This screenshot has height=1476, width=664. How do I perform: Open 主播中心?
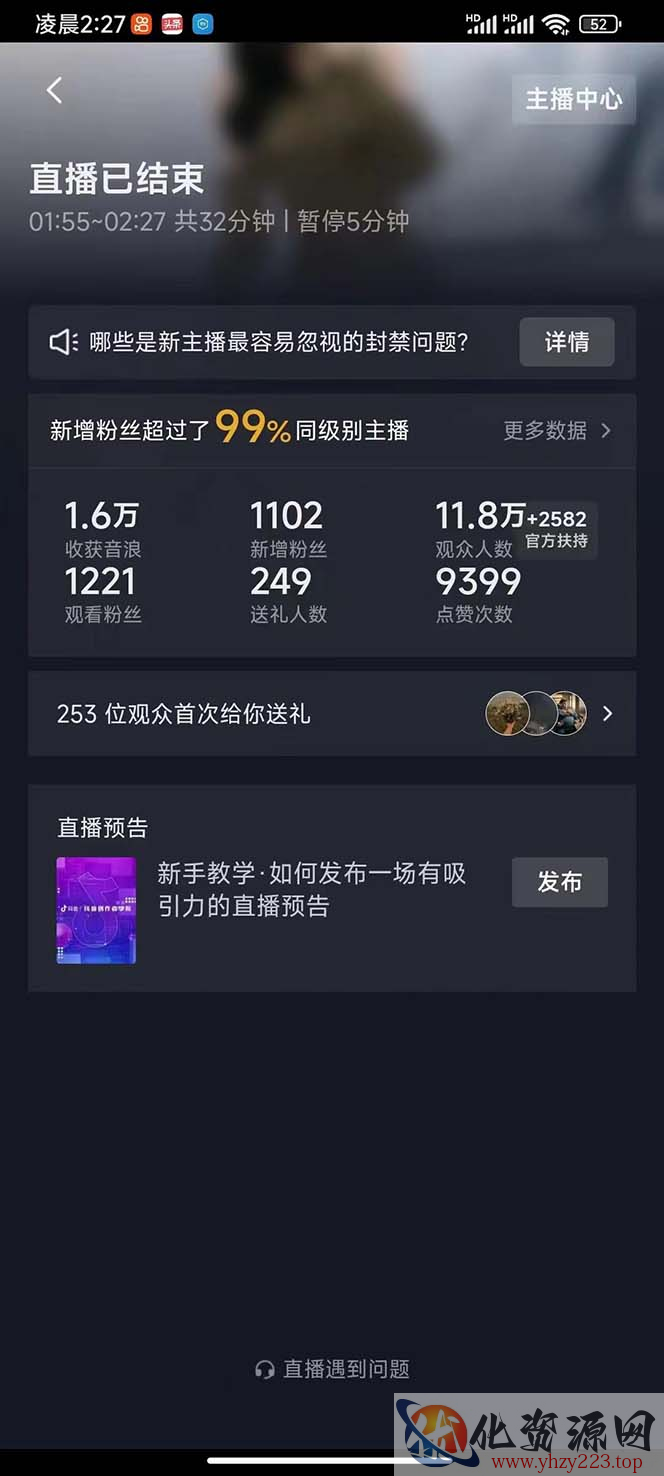pyautogui.click(x=573, y=99)
